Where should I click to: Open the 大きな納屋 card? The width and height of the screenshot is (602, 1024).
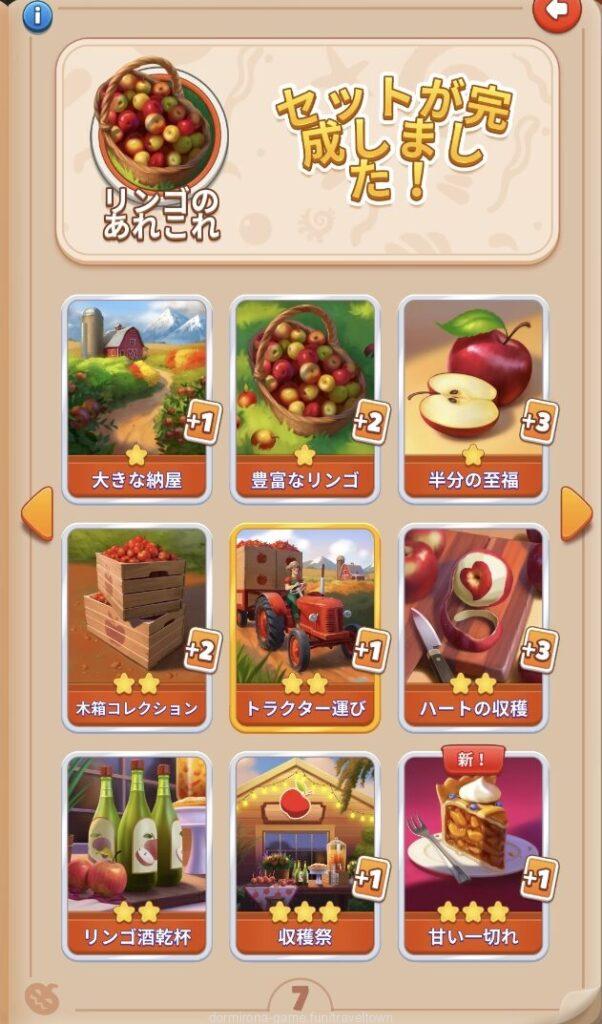(x=138, y=398)
